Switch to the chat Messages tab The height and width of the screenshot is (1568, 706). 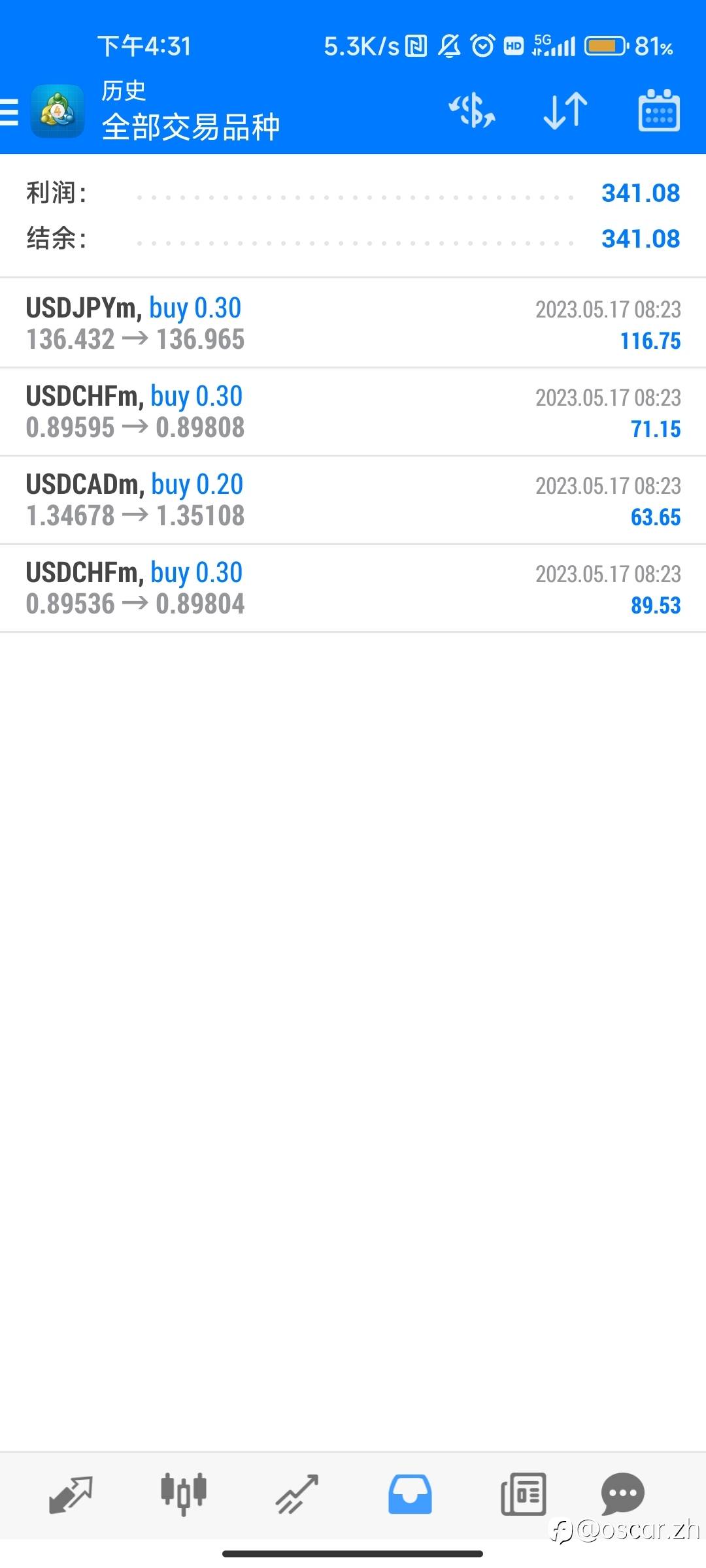coord(622,1493)
